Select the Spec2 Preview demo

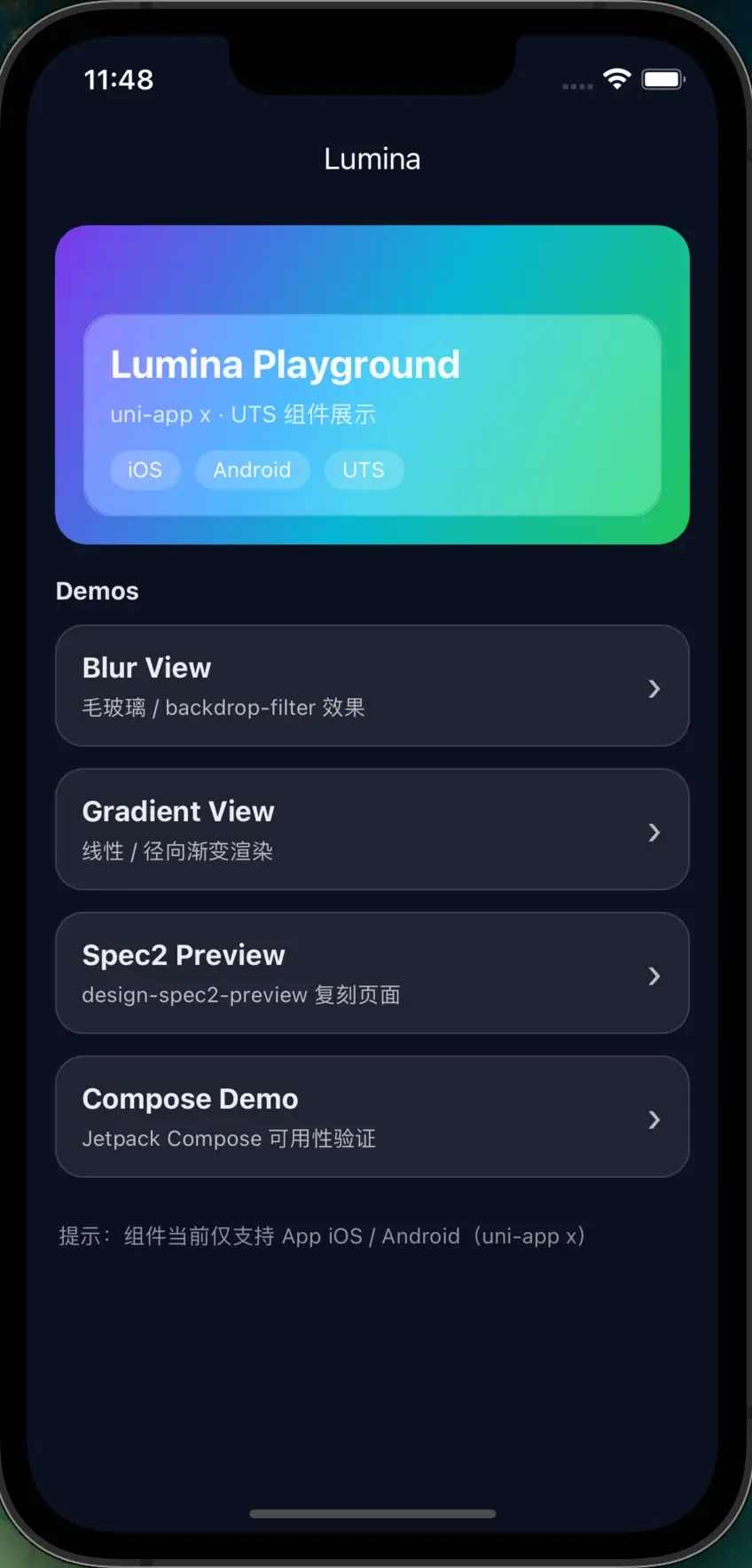pos(372,973)
